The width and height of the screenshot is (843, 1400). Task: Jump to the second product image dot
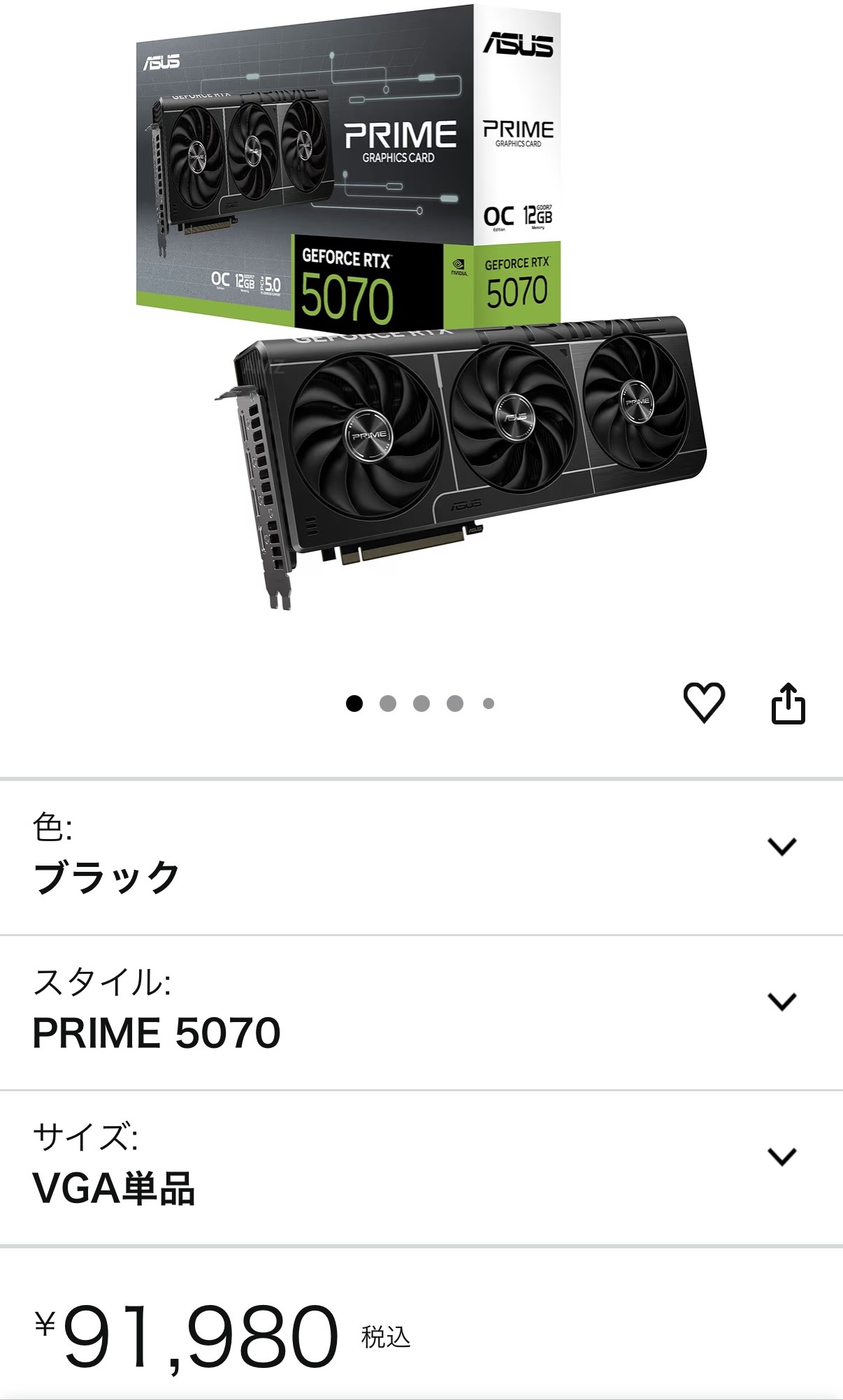point(388,703)
